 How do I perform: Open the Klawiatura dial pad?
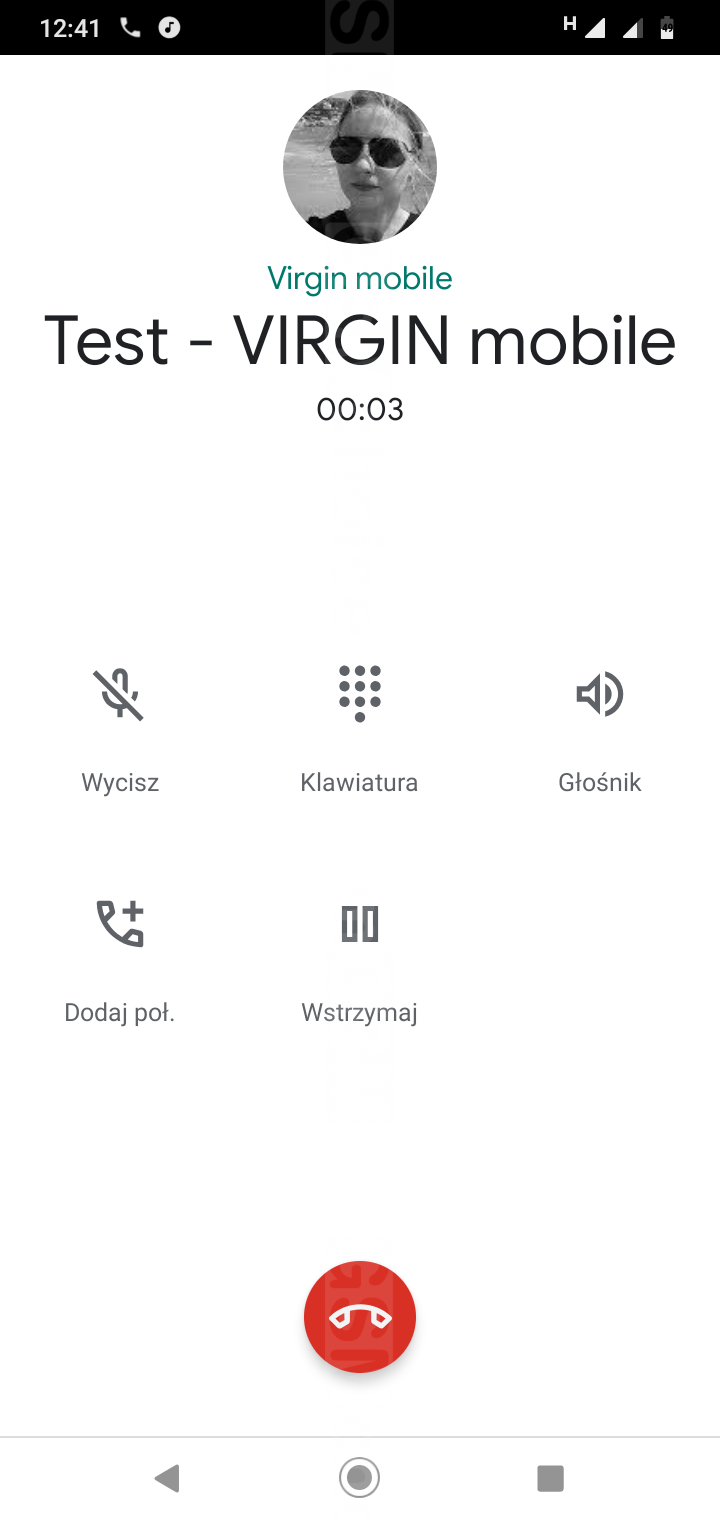point(360,693)
